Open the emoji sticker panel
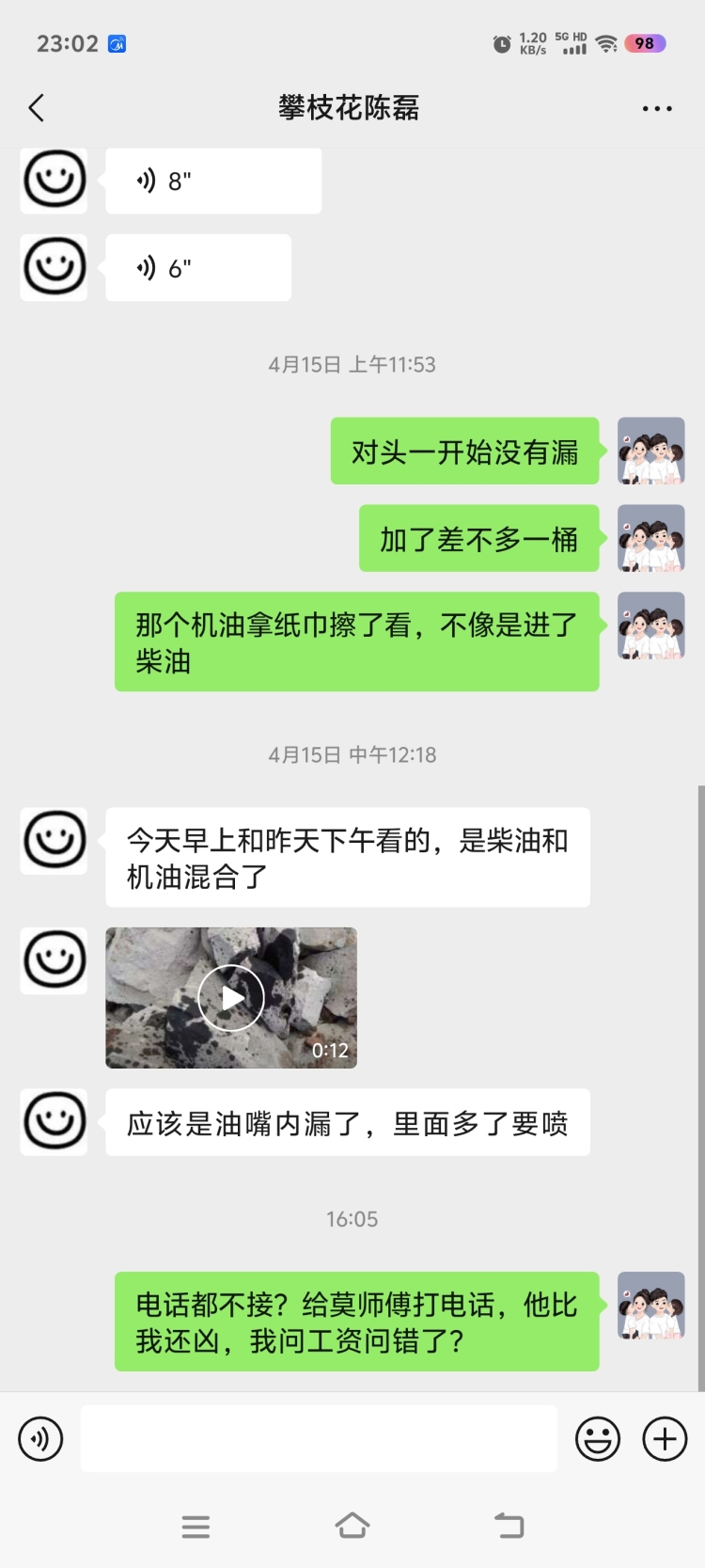 click(598, 1438)
